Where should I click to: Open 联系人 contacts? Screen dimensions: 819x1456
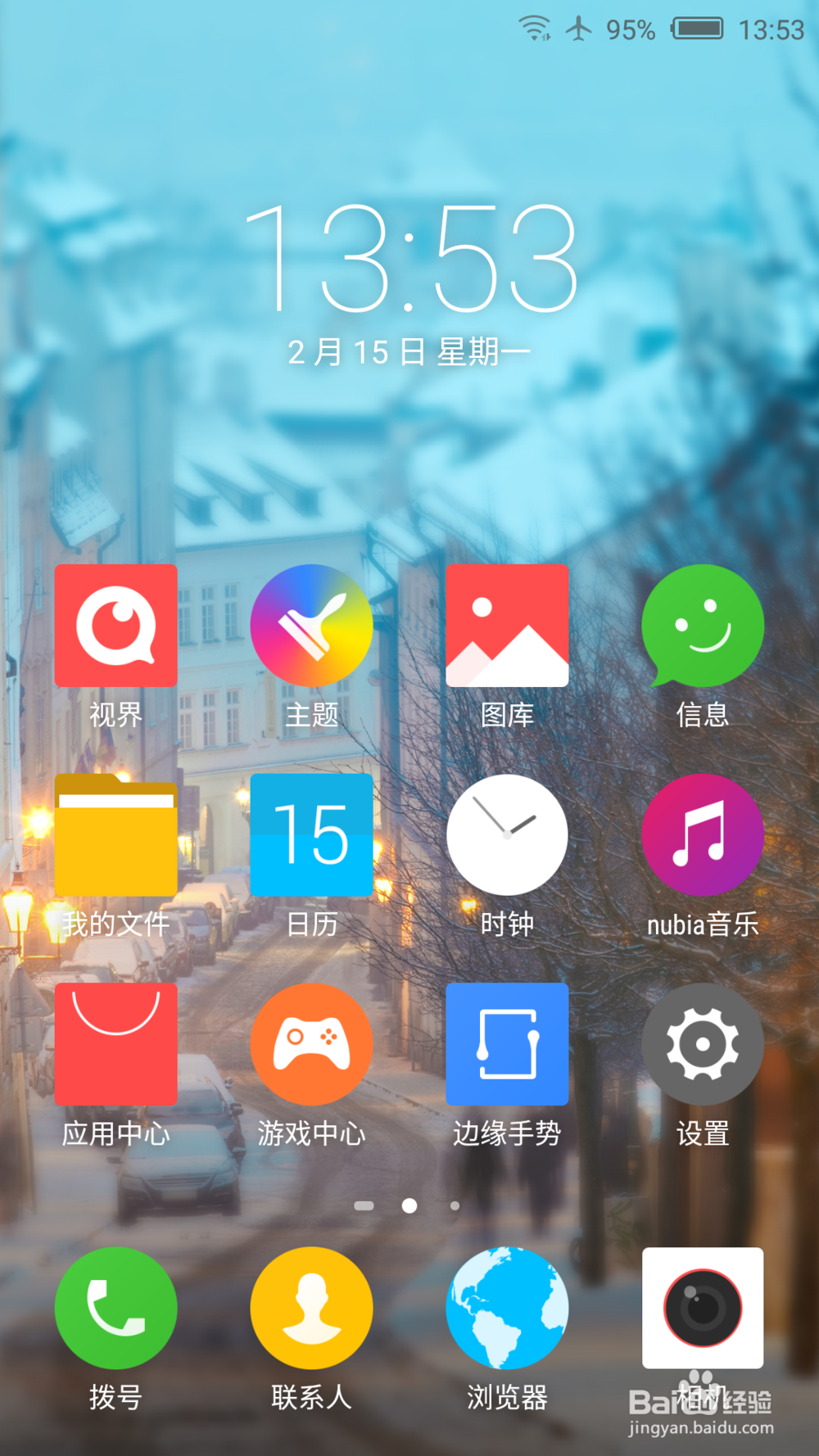click(311, 1310)
